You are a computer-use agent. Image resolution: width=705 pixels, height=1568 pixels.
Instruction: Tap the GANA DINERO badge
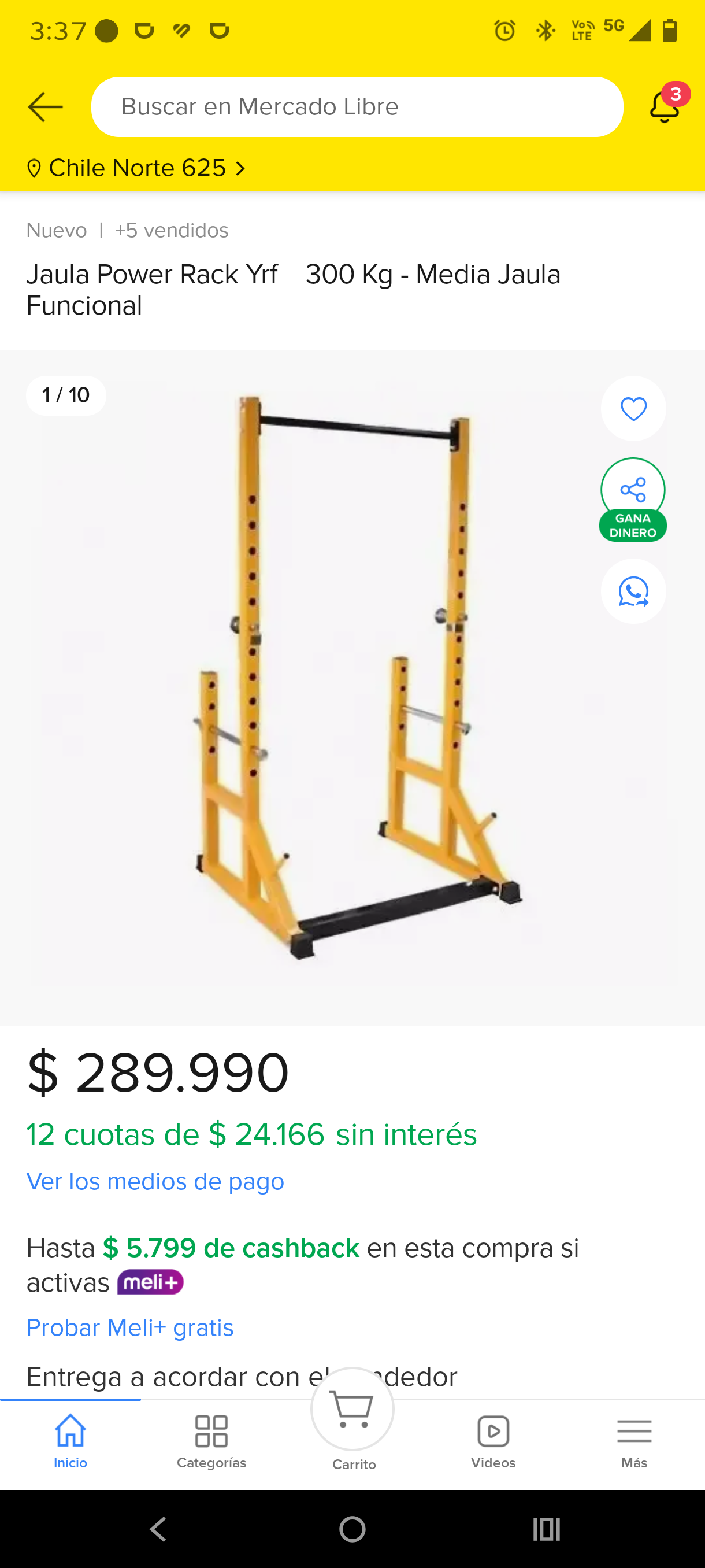pos(633,527)
